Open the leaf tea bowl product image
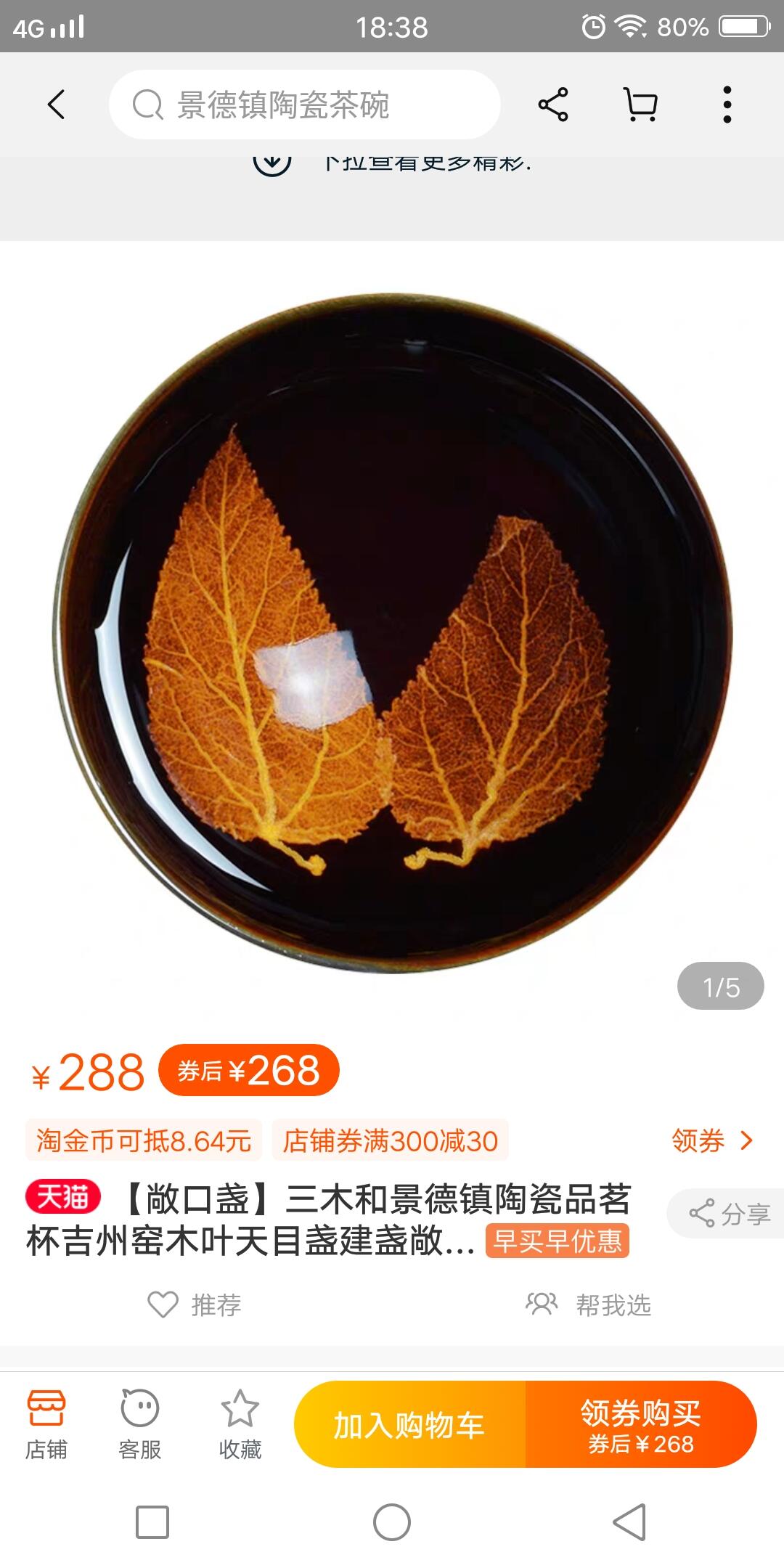Image resolution: width=784 pixels, height=1568 pixels. pos(392,633)
